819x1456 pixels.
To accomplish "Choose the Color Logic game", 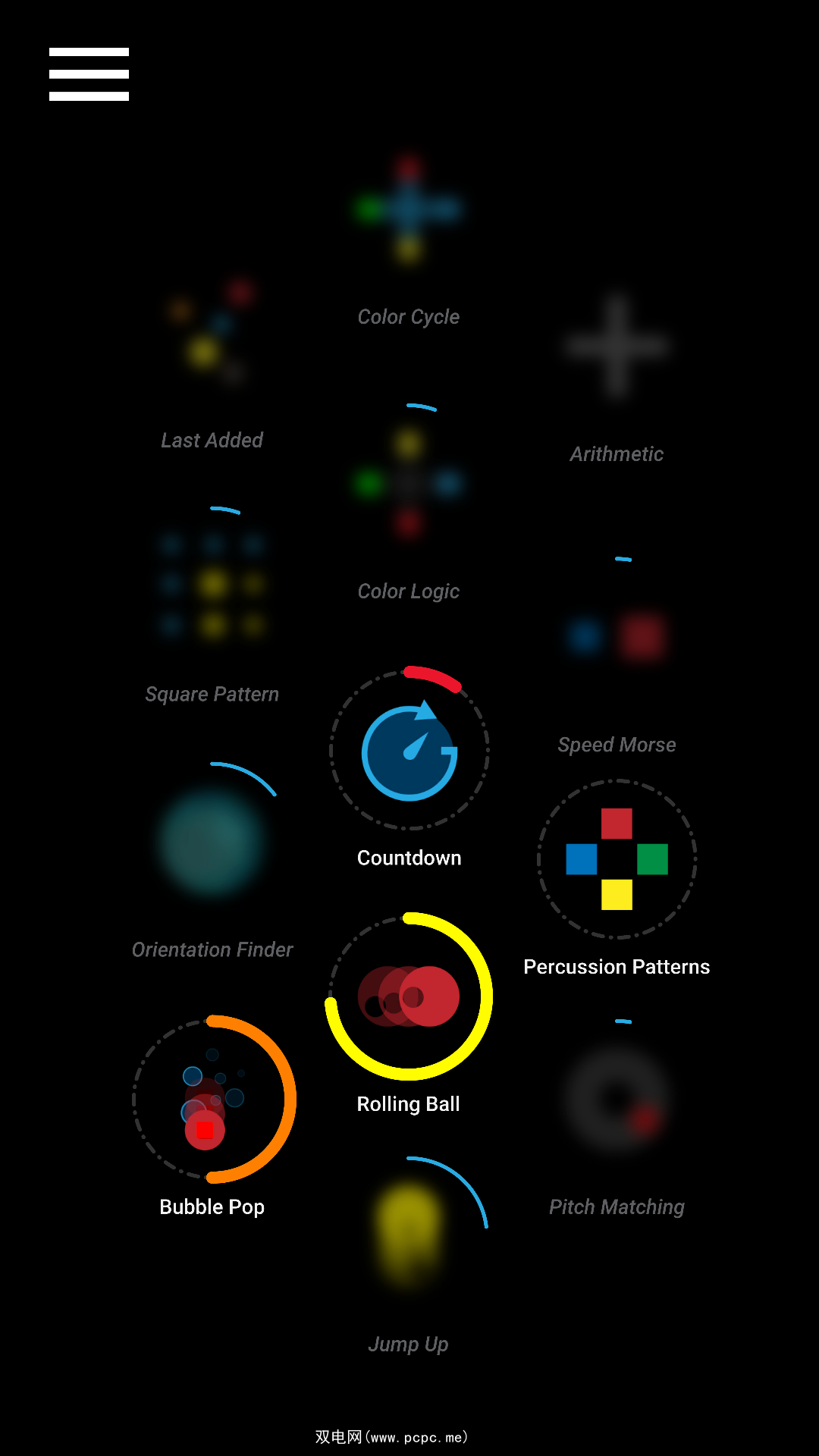I will coord(409,484).
